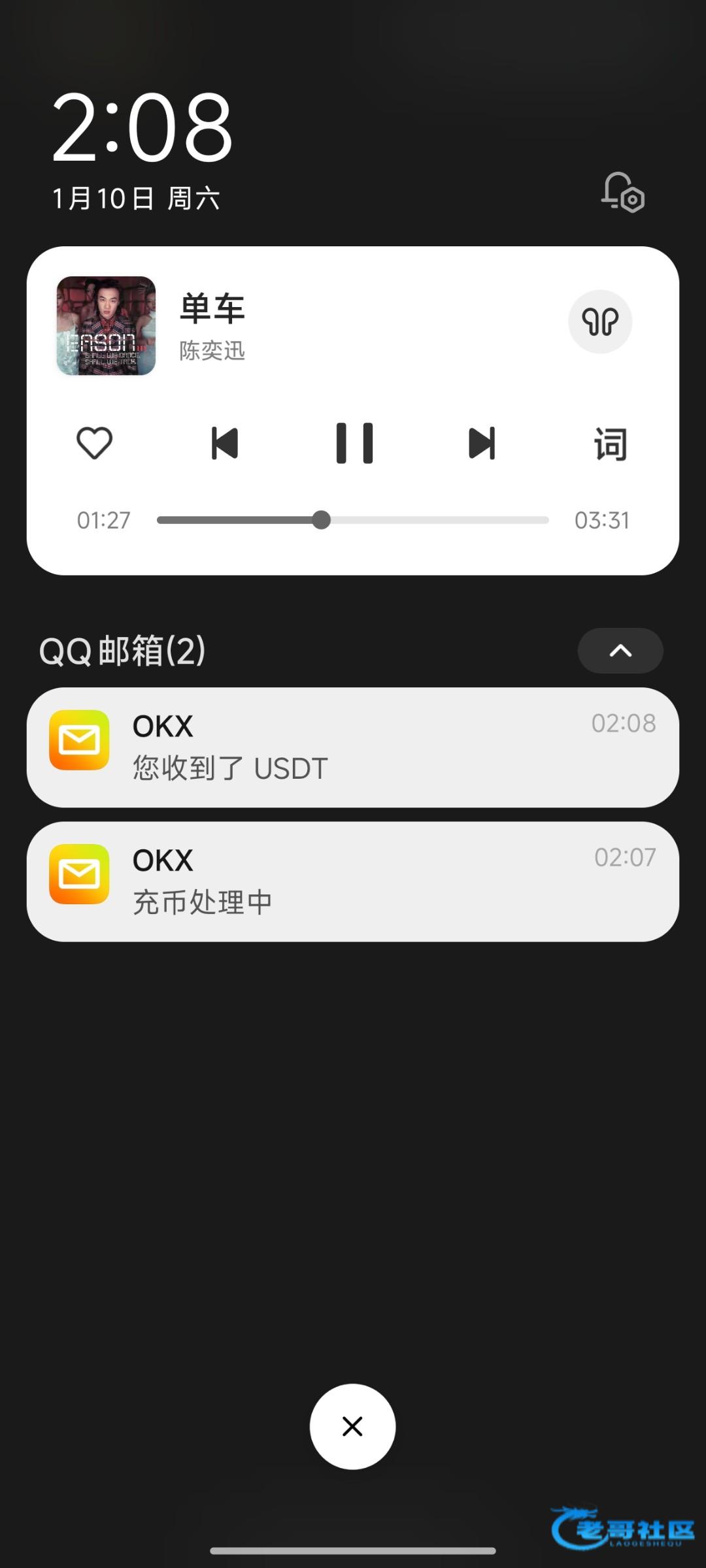
Task: Like the song 单车
Action: [x=95, y=443]
